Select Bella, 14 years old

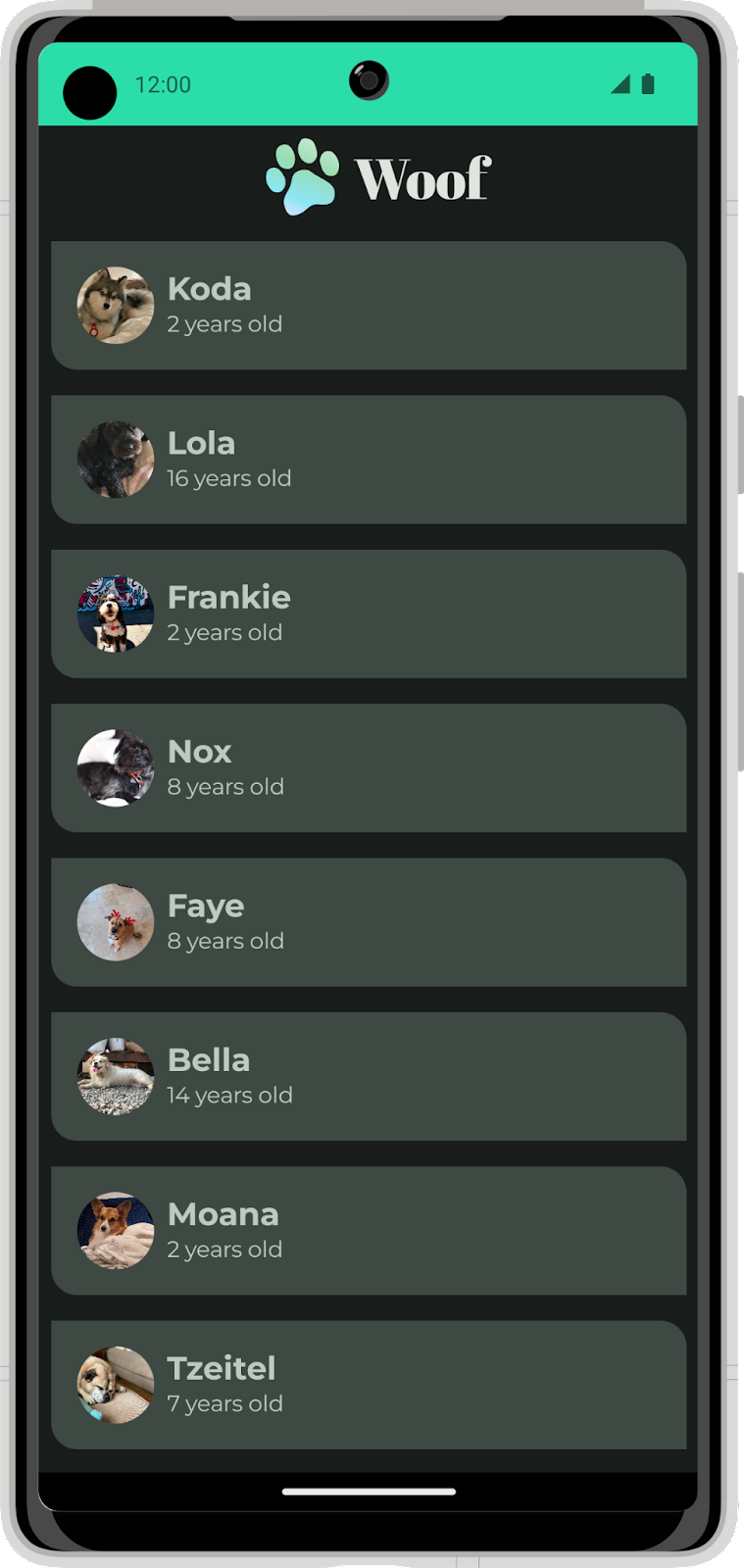[x=369, y=1076]
